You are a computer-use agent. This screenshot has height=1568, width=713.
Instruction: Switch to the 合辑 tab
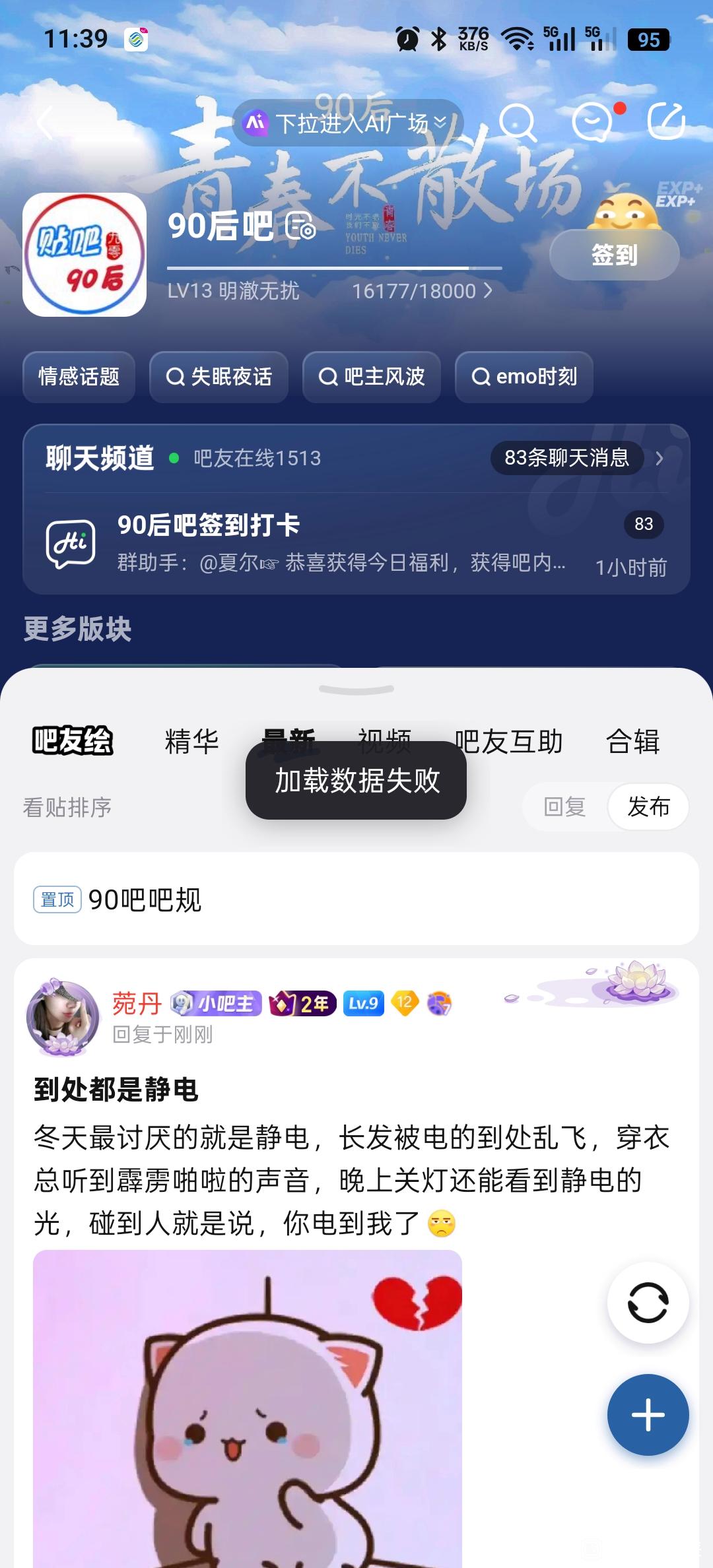coord(632,741)
